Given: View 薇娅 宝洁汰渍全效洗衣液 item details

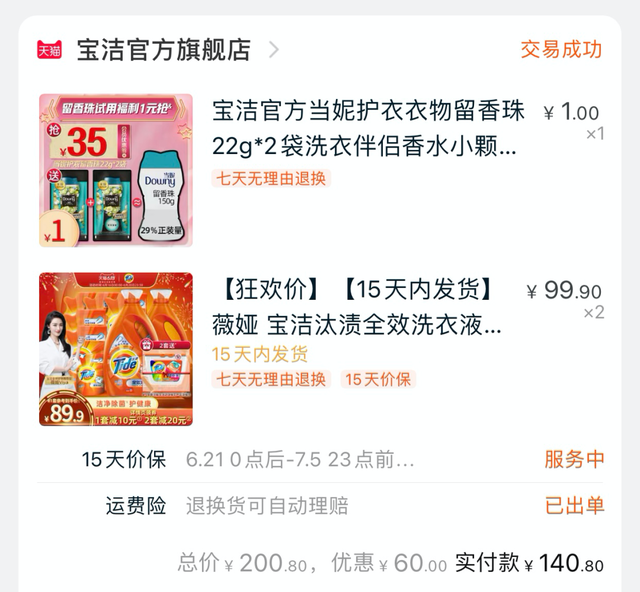Looking at the screenshot, I should 357,308.
